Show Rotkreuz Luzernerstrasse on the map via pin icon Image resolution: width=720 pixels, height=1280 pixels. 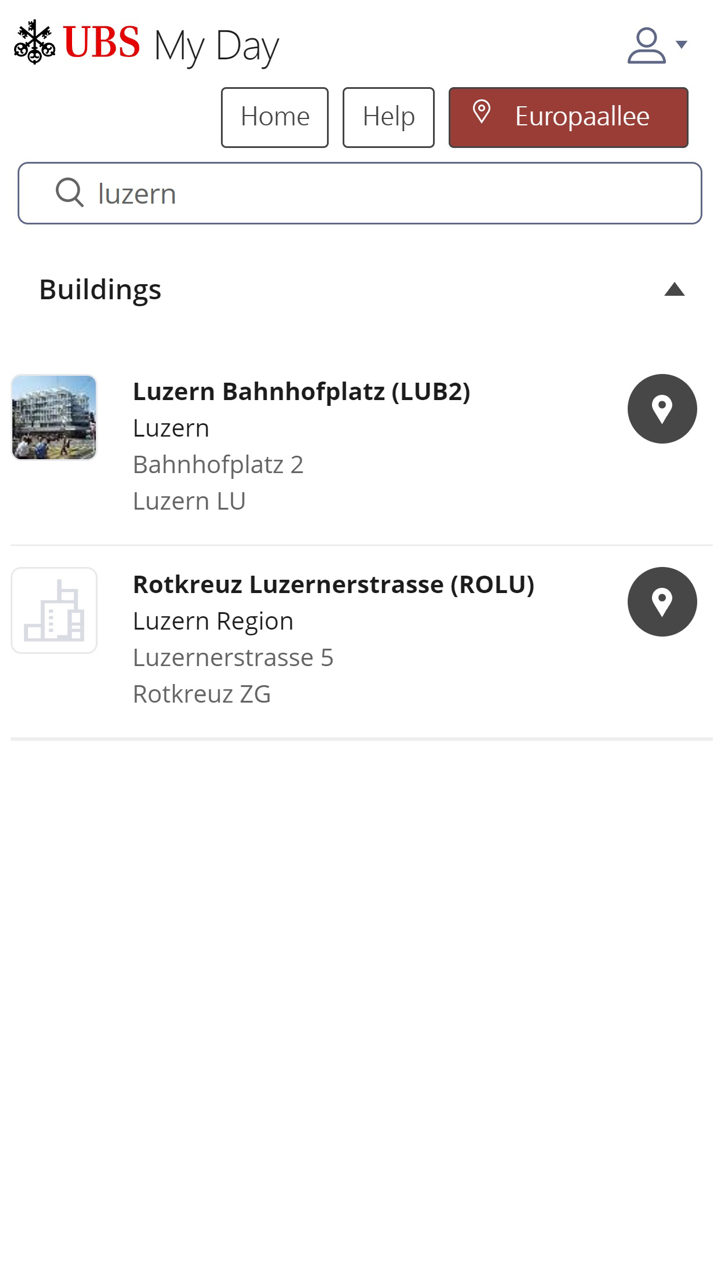click(x=662, y=601)
